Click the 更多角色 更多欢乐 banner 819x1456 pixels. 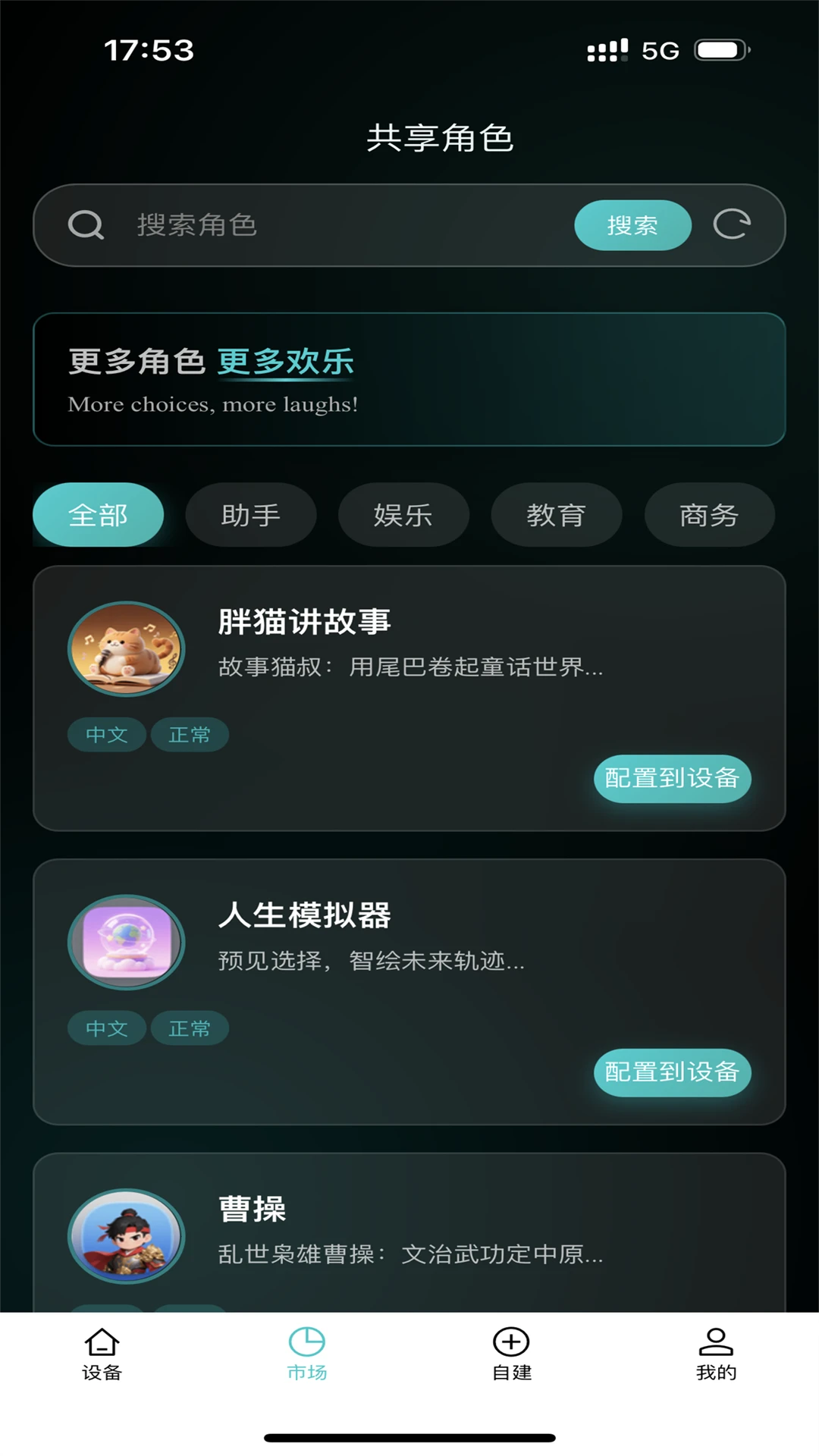[409, 377]
